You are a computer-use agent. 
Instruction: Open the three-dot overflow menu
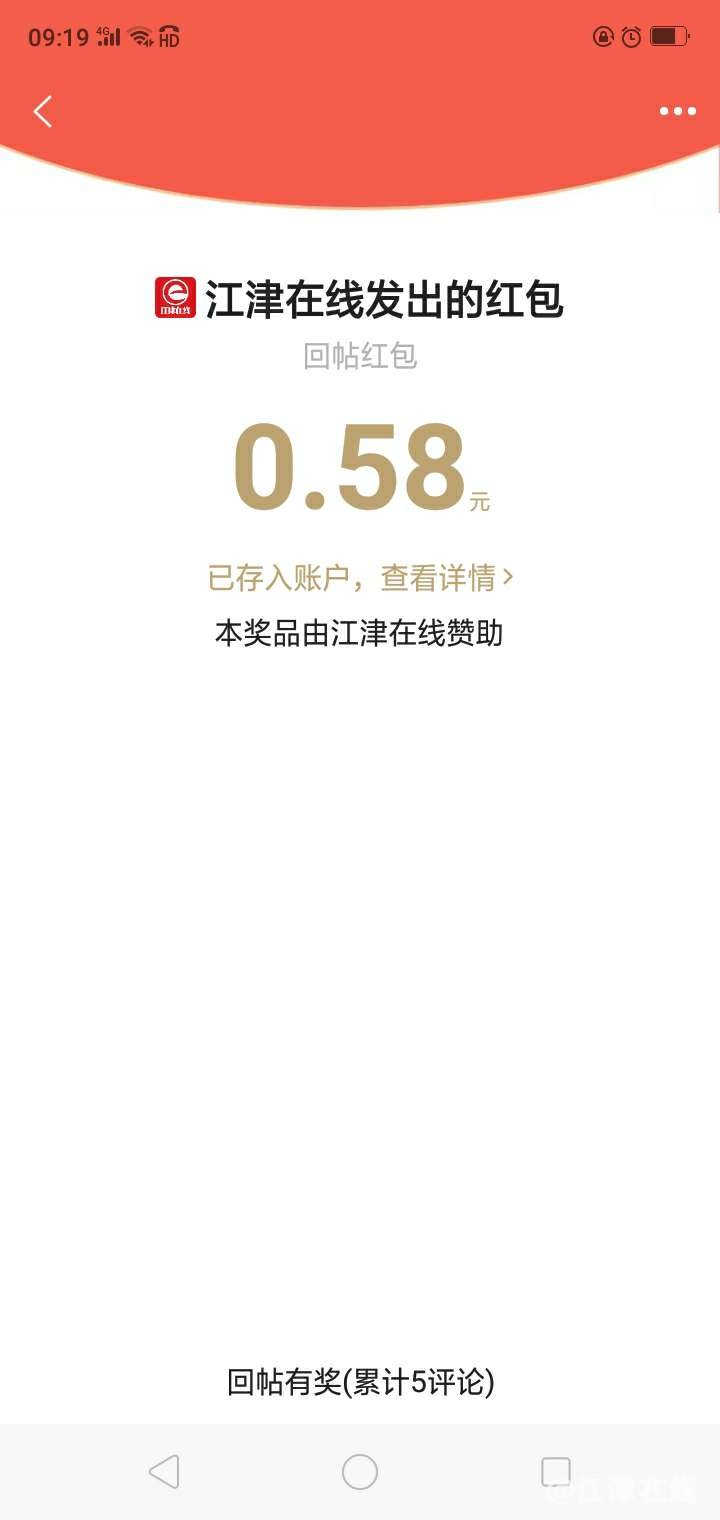coord(677,111)
